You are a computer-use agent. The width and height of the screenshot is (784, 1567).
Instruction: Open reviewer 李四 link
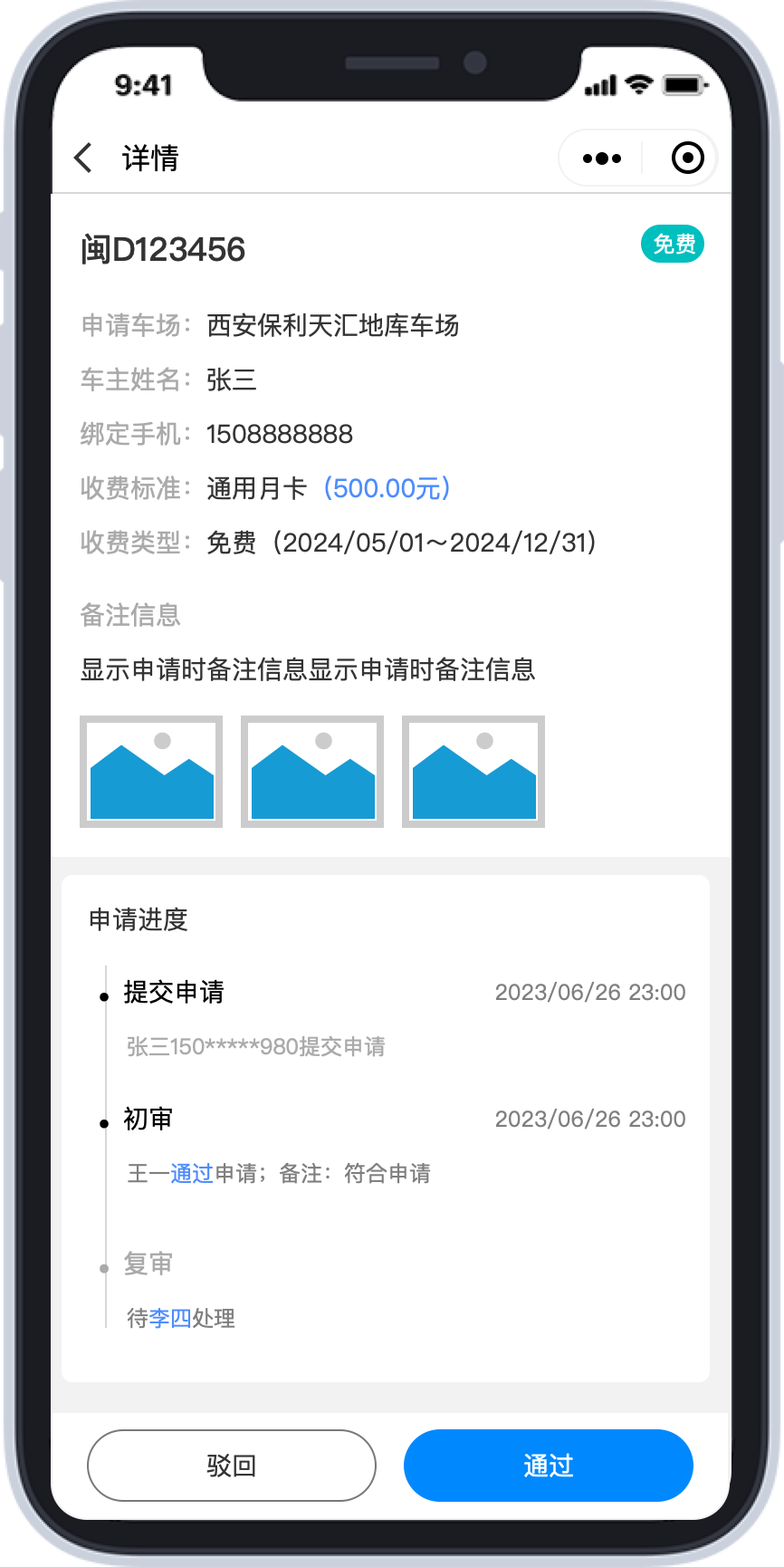pos(170,1318)
